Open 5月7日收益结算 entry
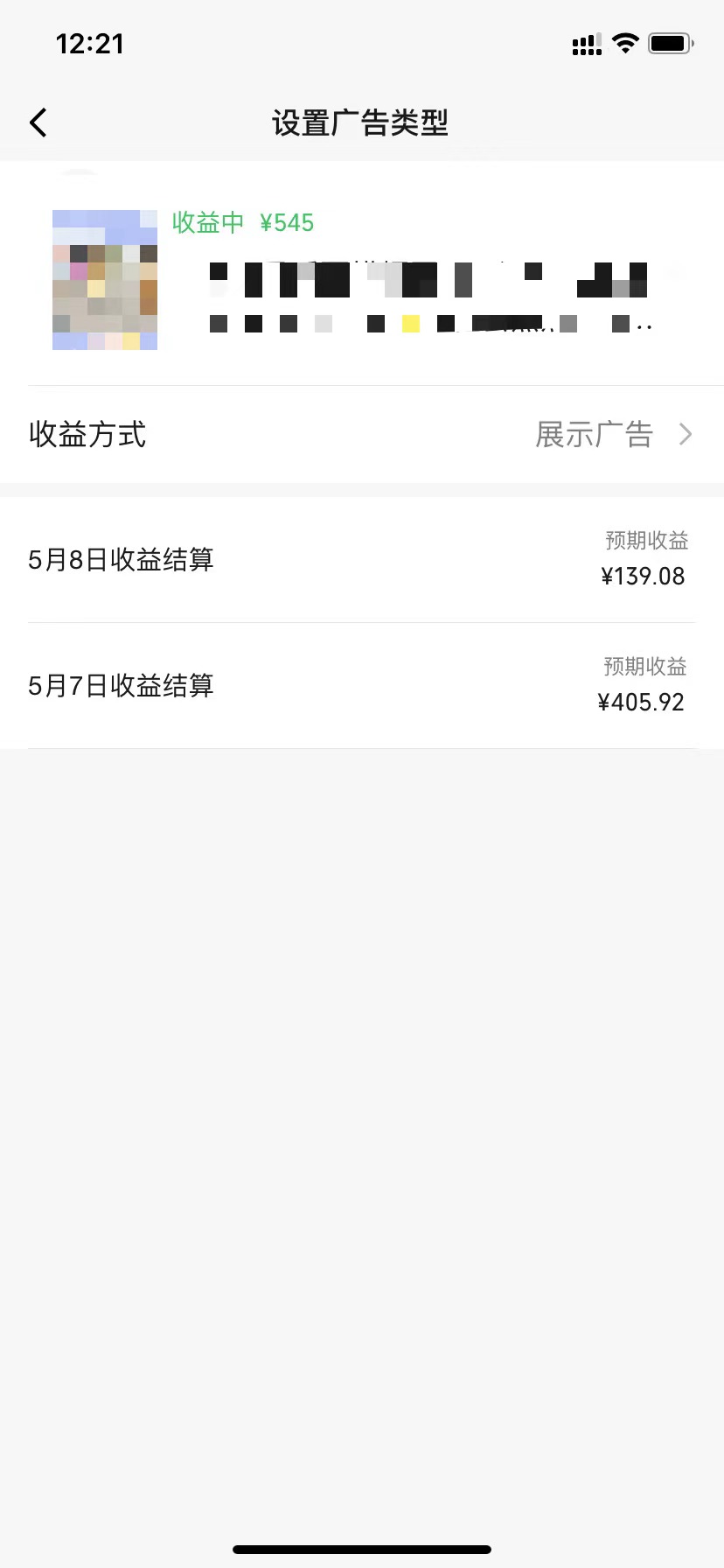This screenshot has width=724, height=1568. click(362, 686)
